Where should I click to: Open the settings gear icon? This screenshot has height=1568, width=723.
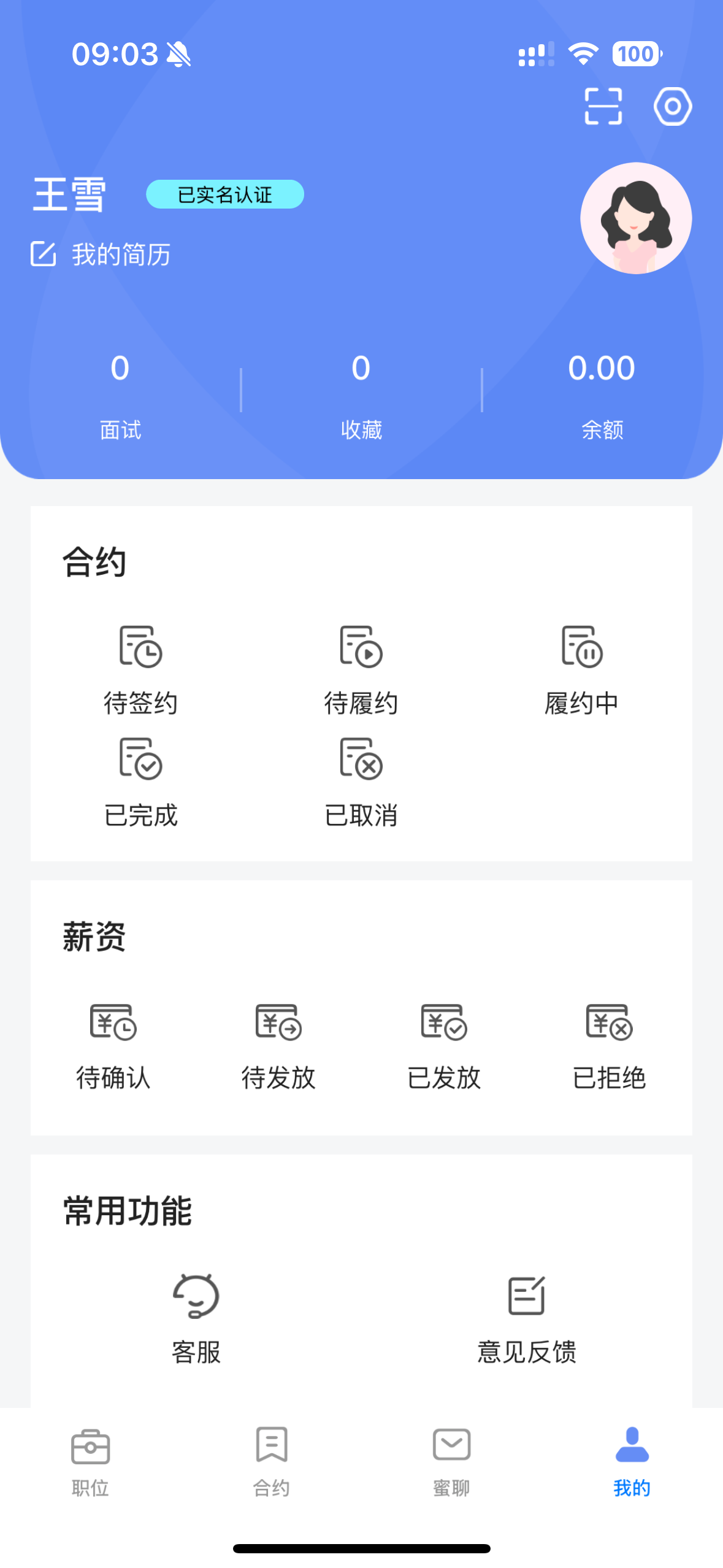click(672, 106)
